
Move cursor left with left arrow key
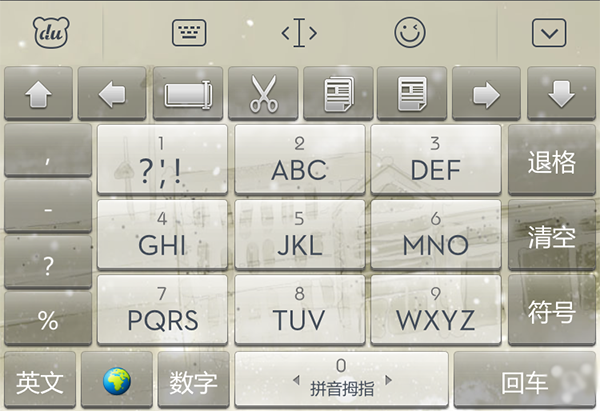coord(114,94)
